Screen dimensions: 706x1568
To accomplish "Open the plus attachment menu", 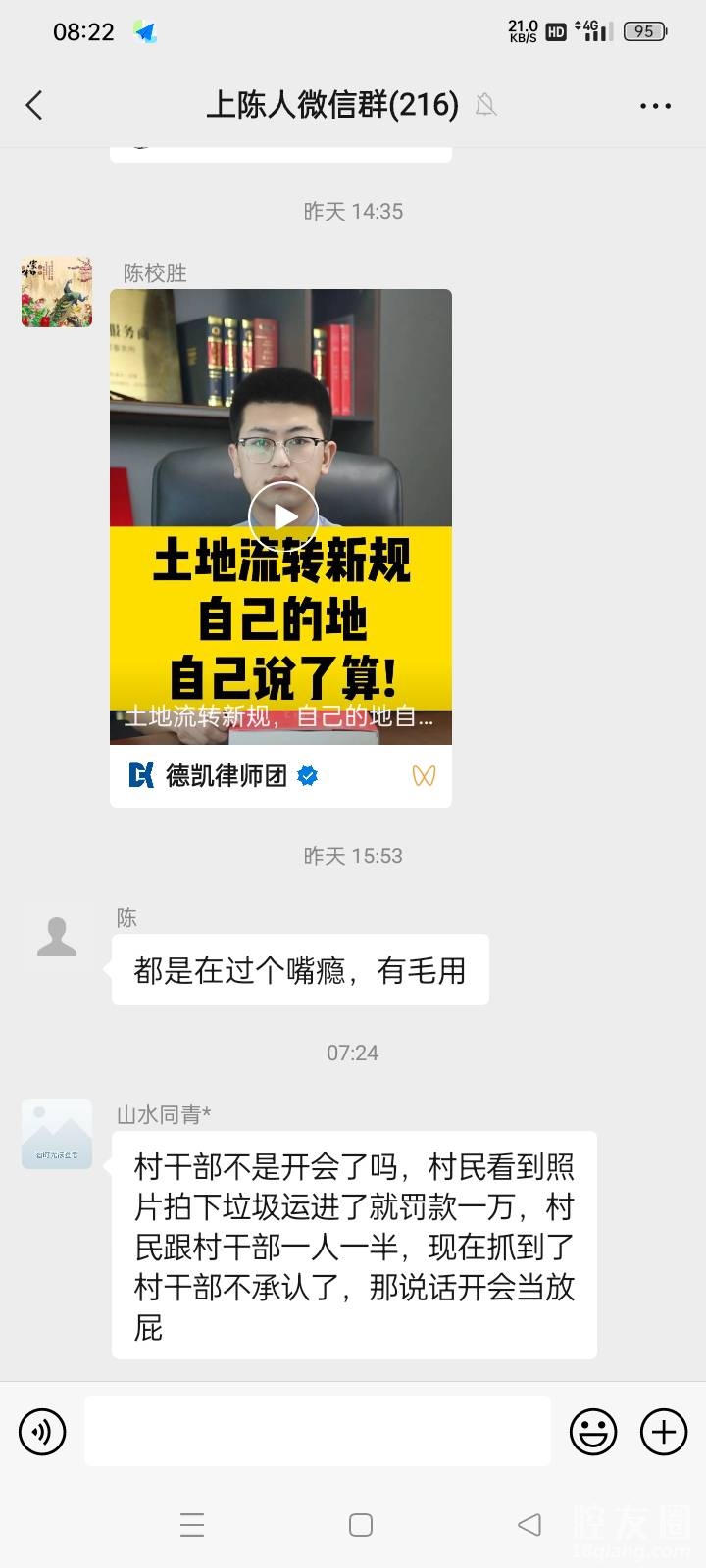I will [664, 1432].
